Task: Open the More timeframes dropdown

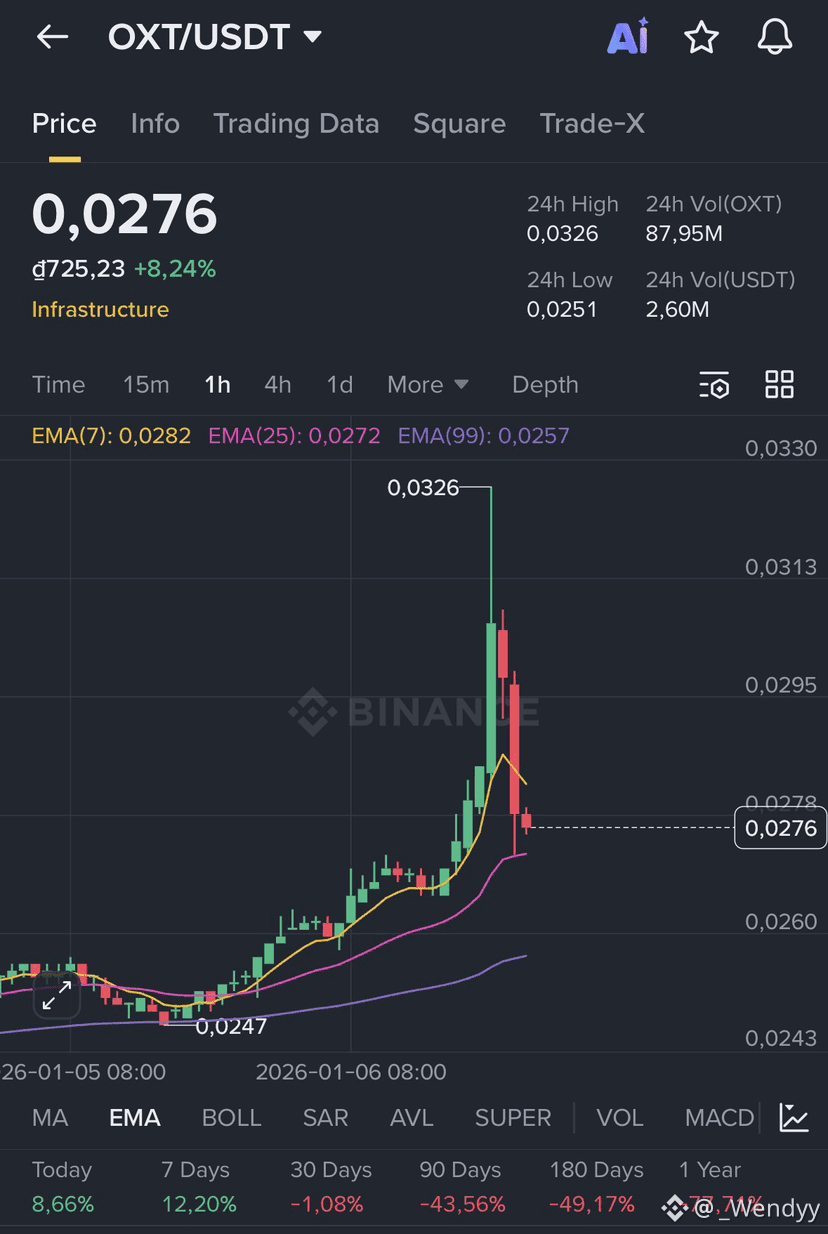Action: pos(427,384)
